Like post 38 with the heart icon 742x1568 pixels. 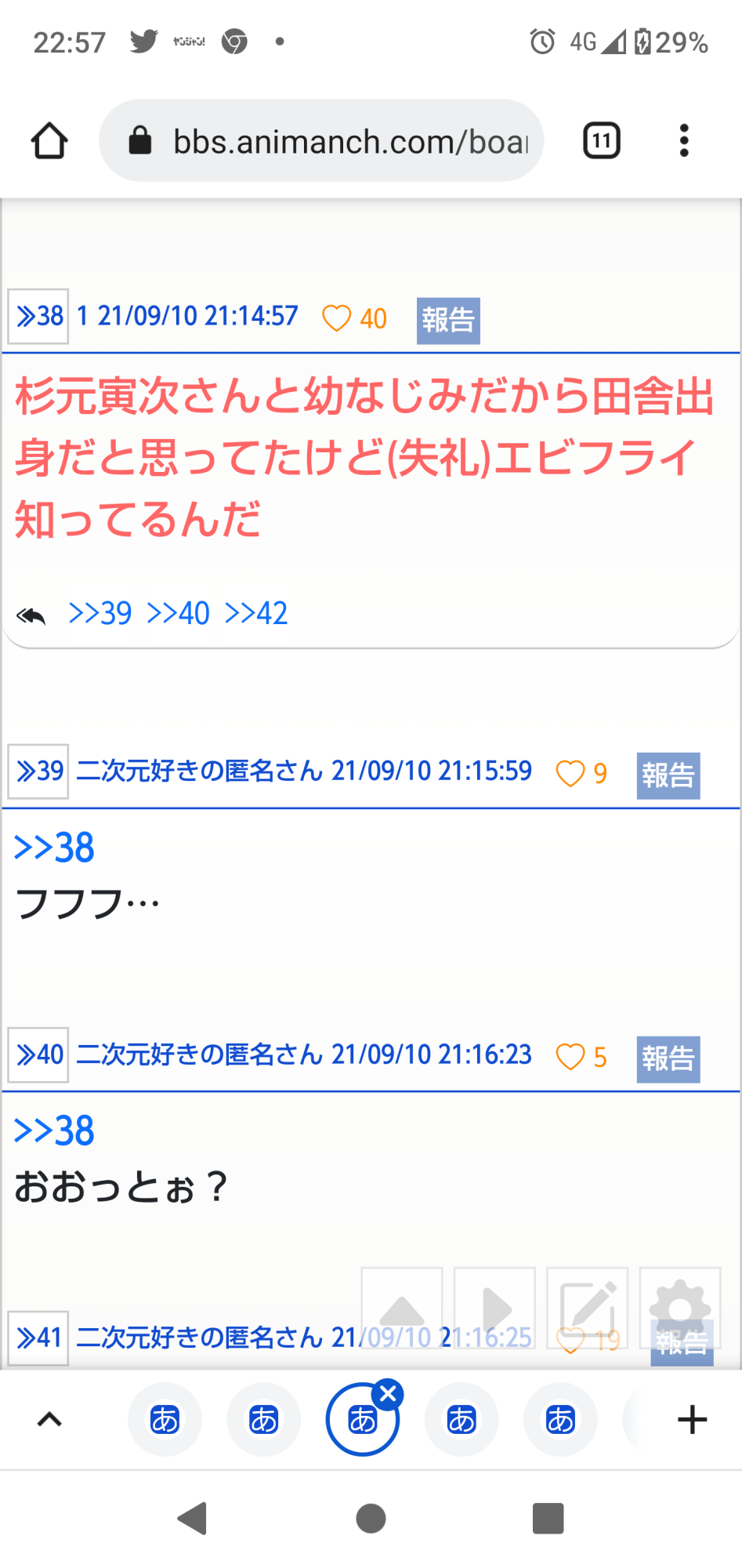[x=337, y=318]
